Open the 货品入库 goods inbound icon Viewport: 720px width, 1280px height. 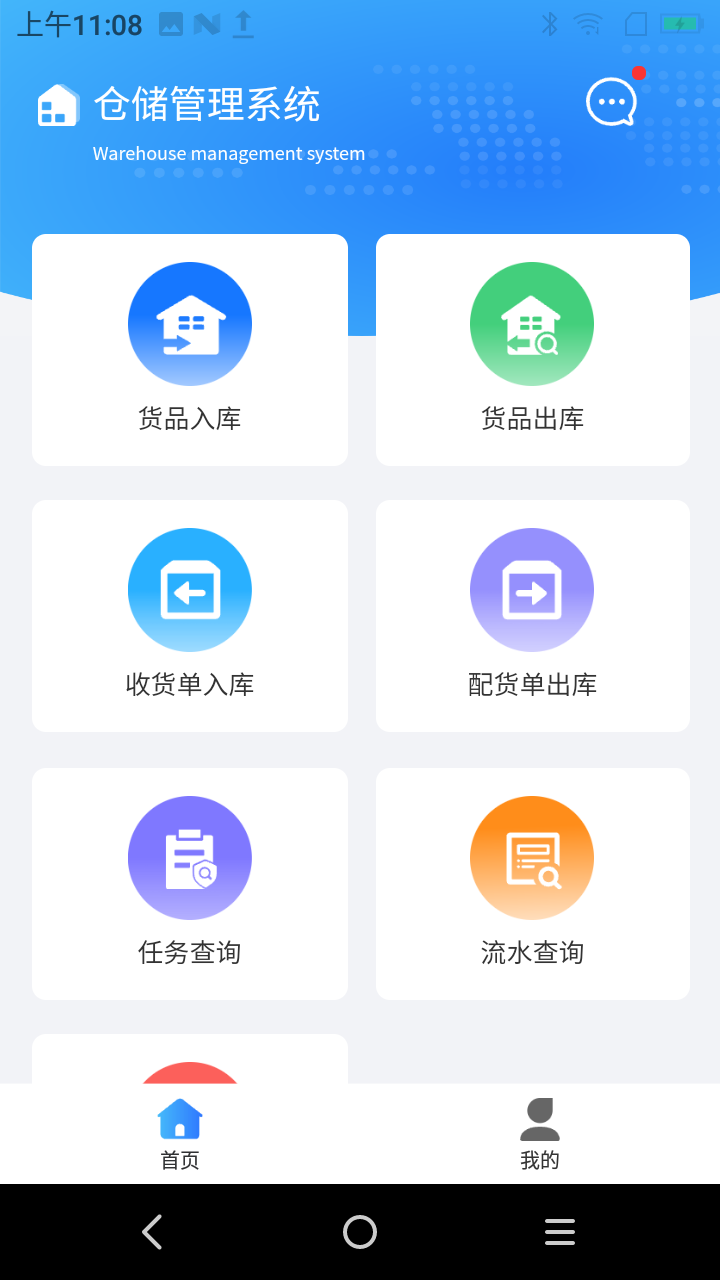(x=190, y=323)
